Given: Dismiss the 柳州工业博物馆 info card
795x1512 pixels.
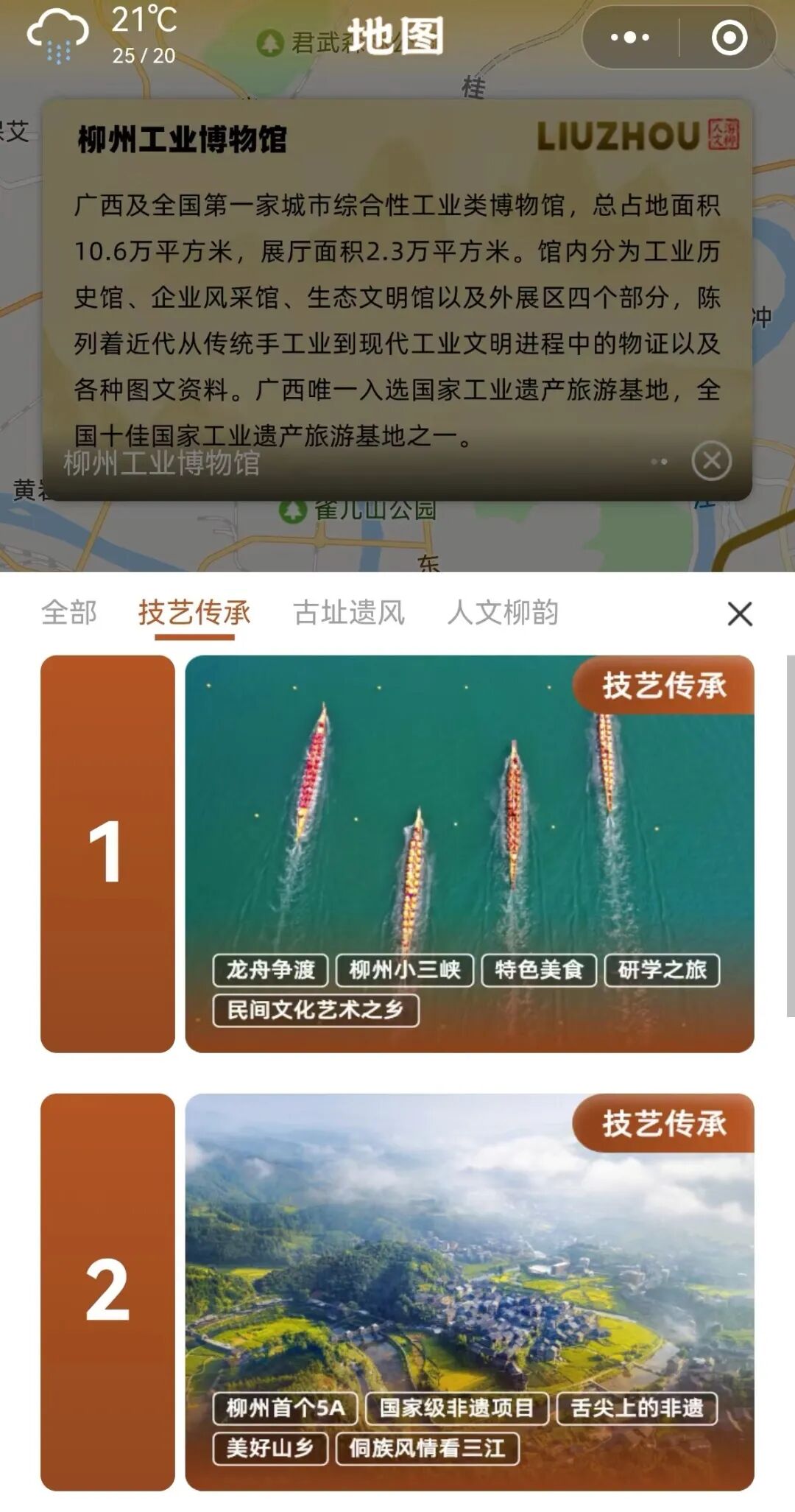Looking at the screenshot, I should 711,462.
